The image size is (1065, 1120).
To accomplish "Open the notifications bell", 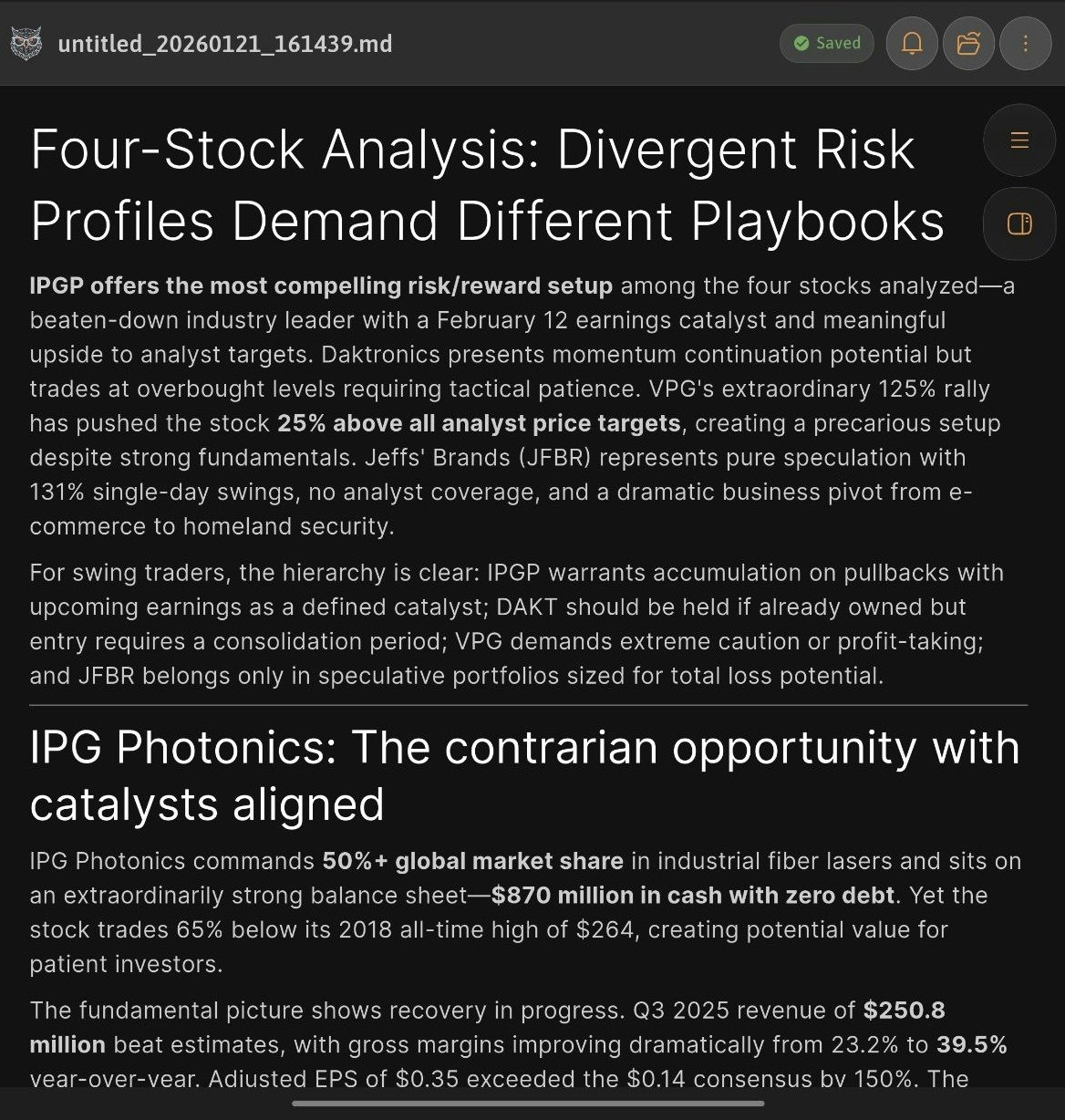I will (912, 44).
